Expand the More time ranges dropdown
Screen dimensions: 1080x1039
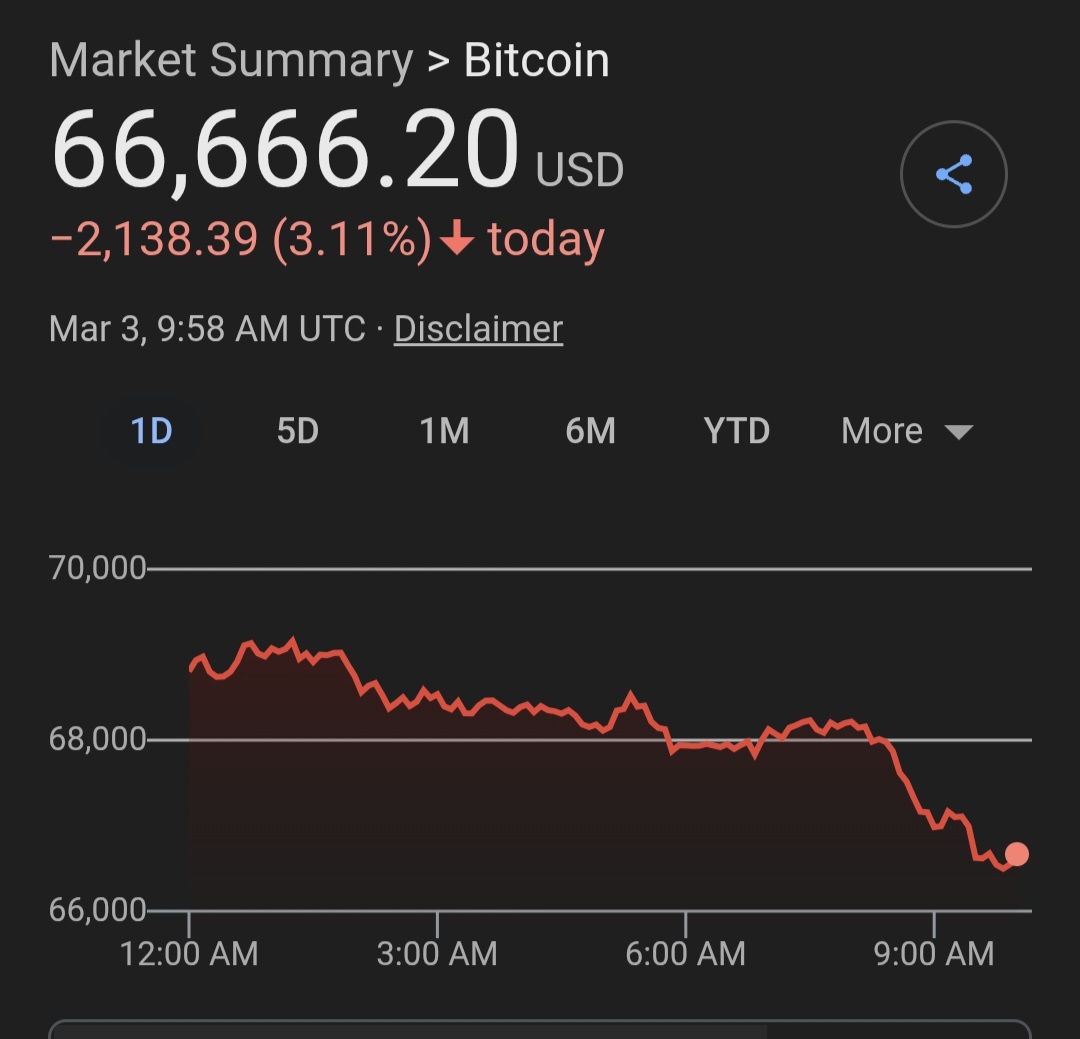(x=906, y=431)
